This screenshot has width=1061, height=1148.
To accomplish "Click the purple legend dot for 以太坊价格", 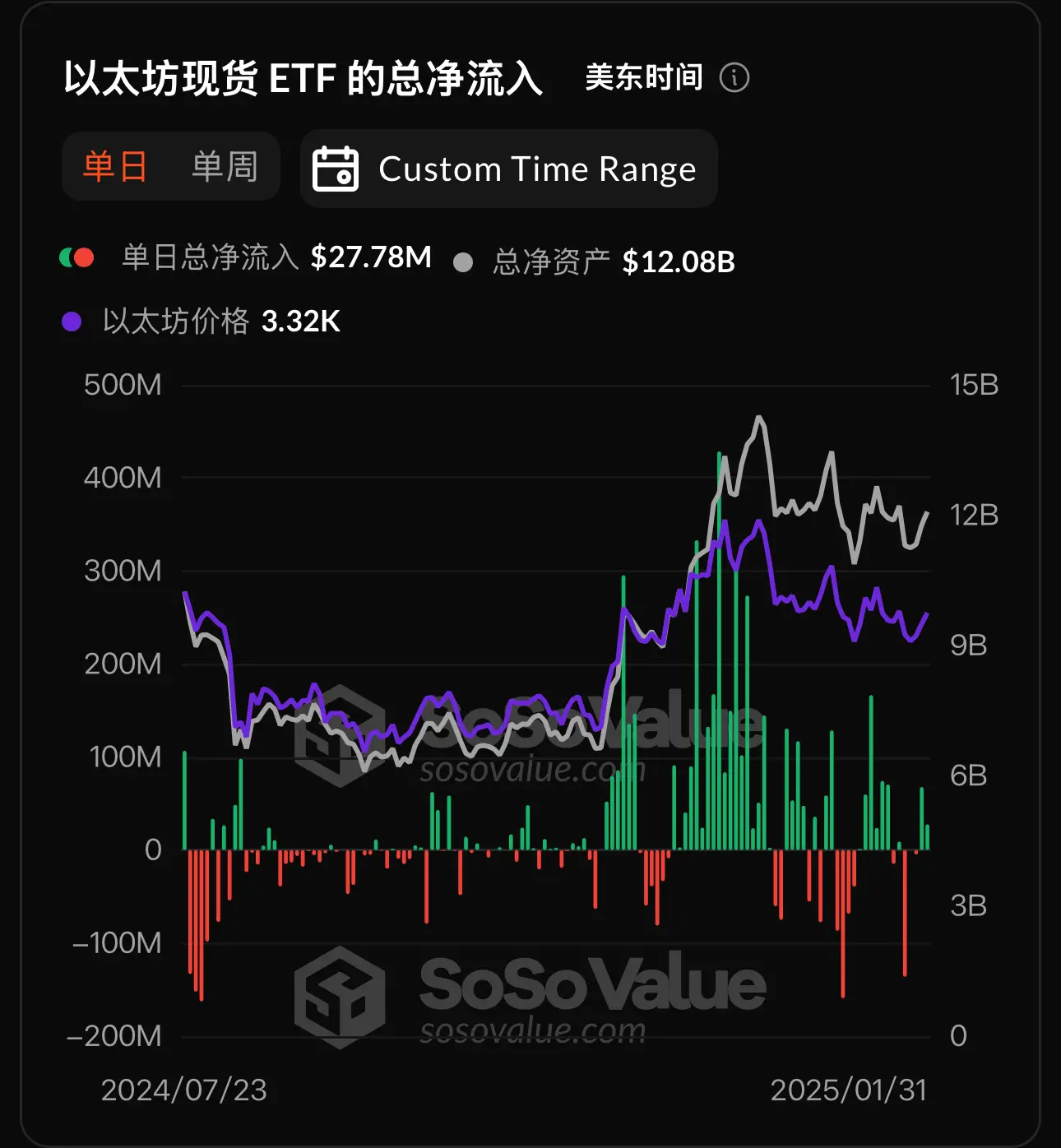I will coord(72,321).
